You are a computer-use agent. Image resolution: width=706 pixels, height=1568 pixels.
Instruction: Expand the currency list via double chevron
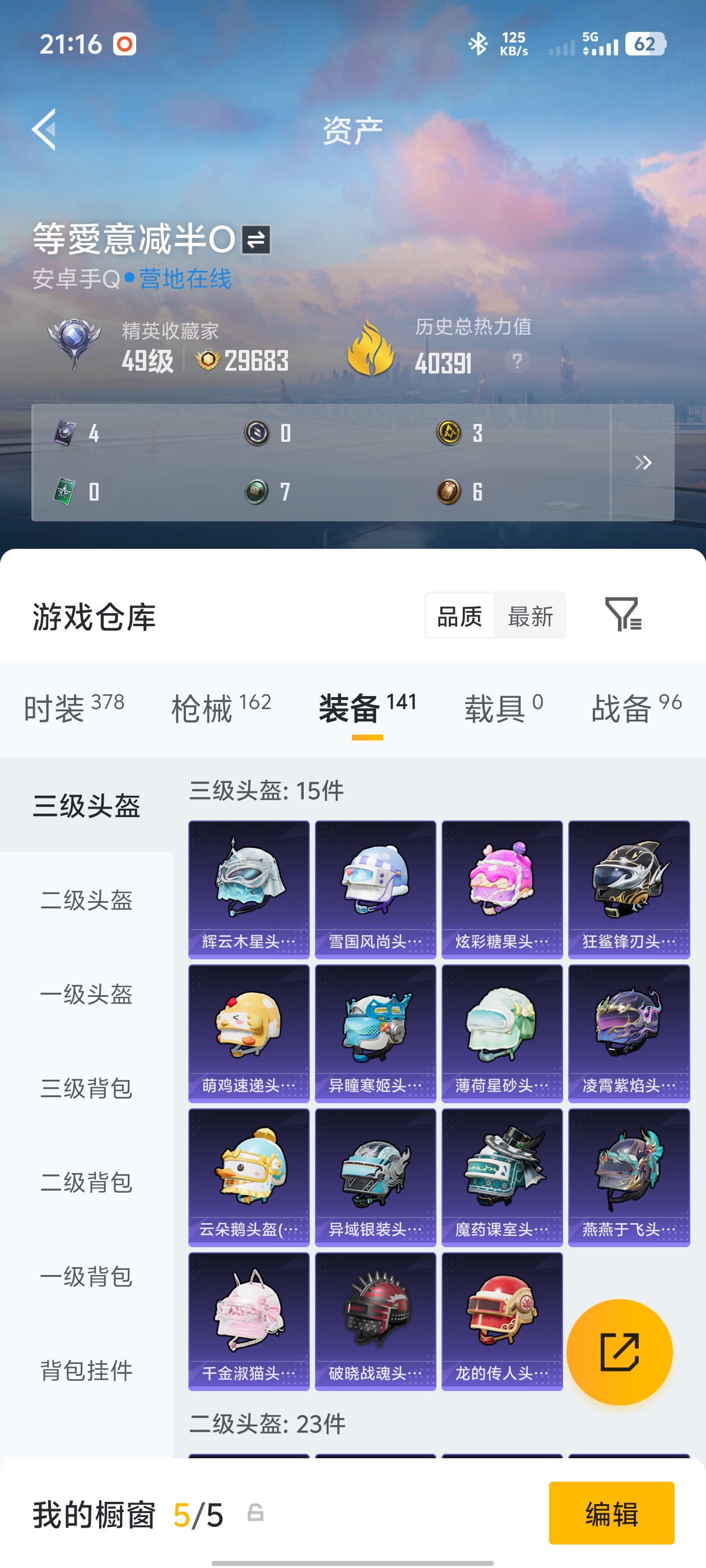coord(643,463)
